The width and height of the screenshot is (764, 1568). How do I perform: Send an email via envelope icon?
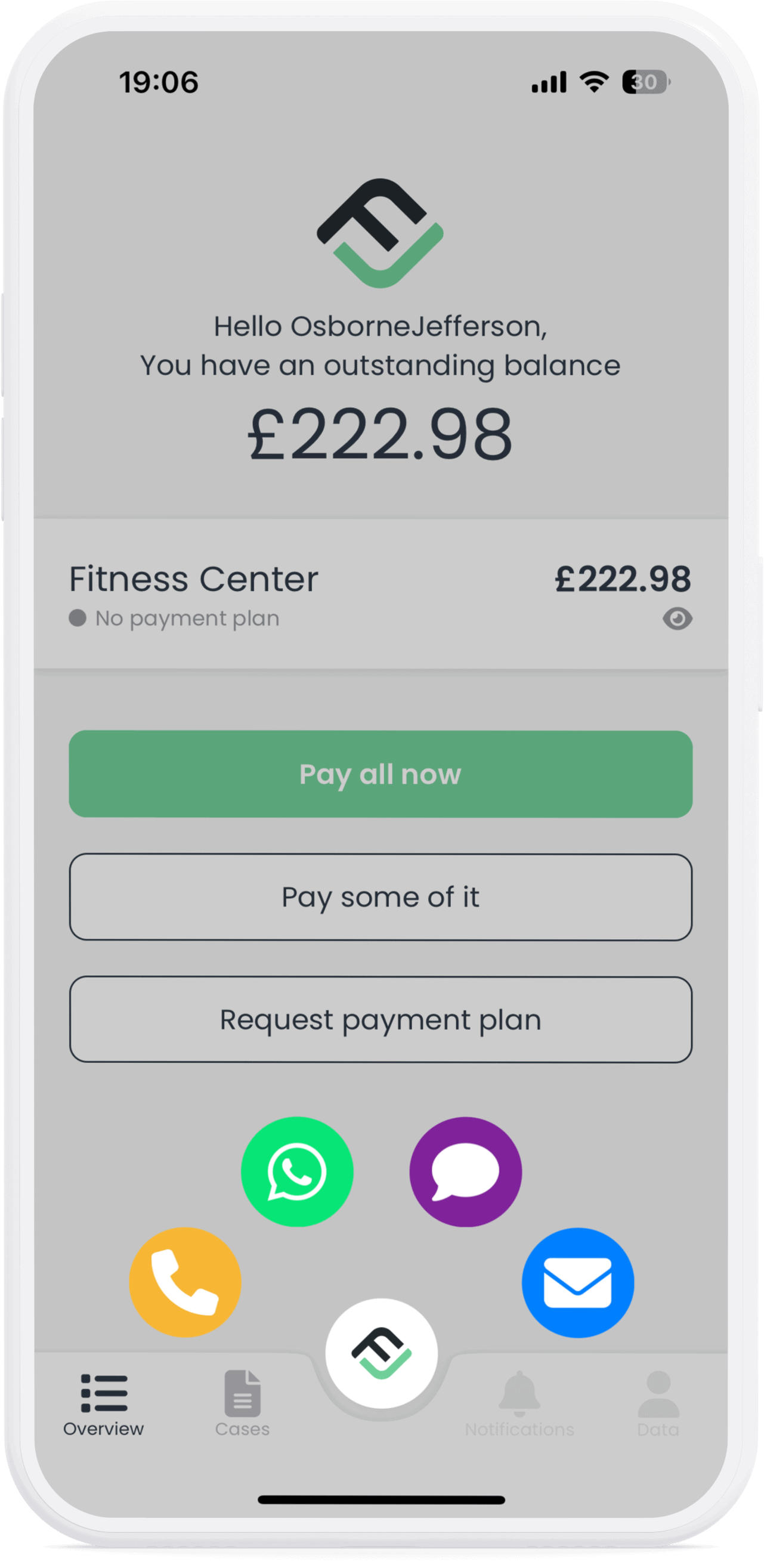[578, 1282]
